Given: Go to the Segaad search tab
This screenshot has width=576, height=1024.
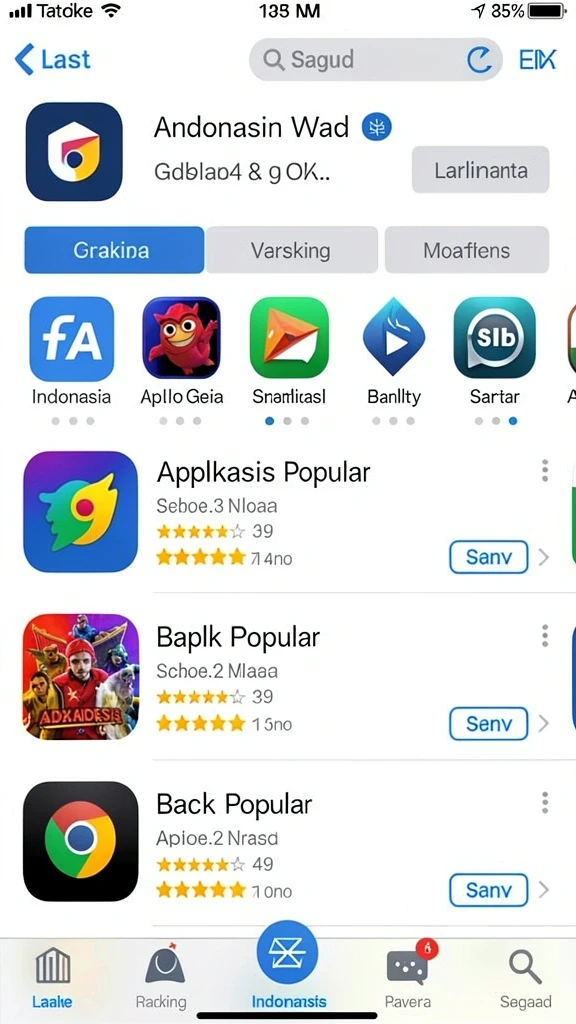Looking at the screenshot, I should coord(526,978).
